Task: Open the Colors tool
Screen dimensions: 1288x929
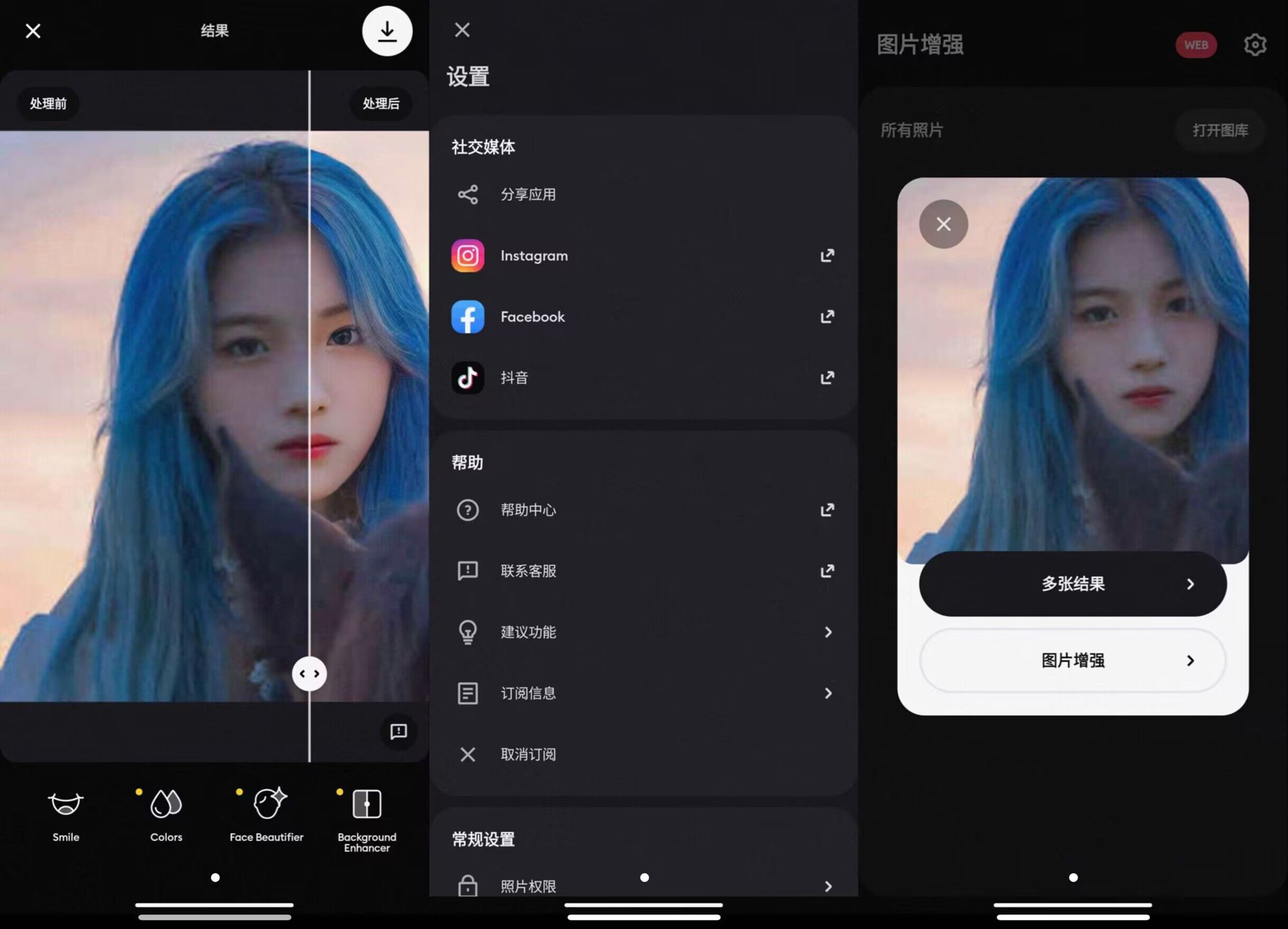Action: coord(166,814)
